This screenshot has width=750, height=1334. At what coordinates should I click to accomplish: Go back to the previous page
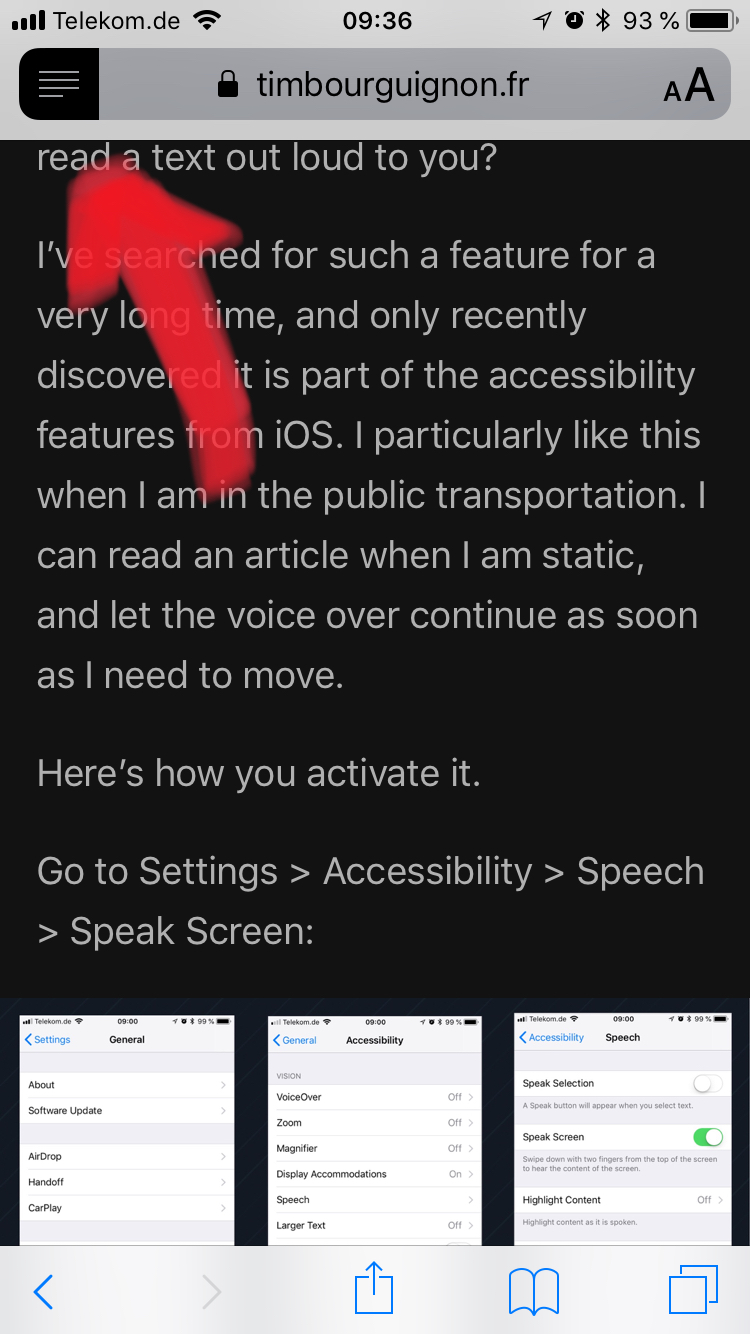[x=43, y=1292]
